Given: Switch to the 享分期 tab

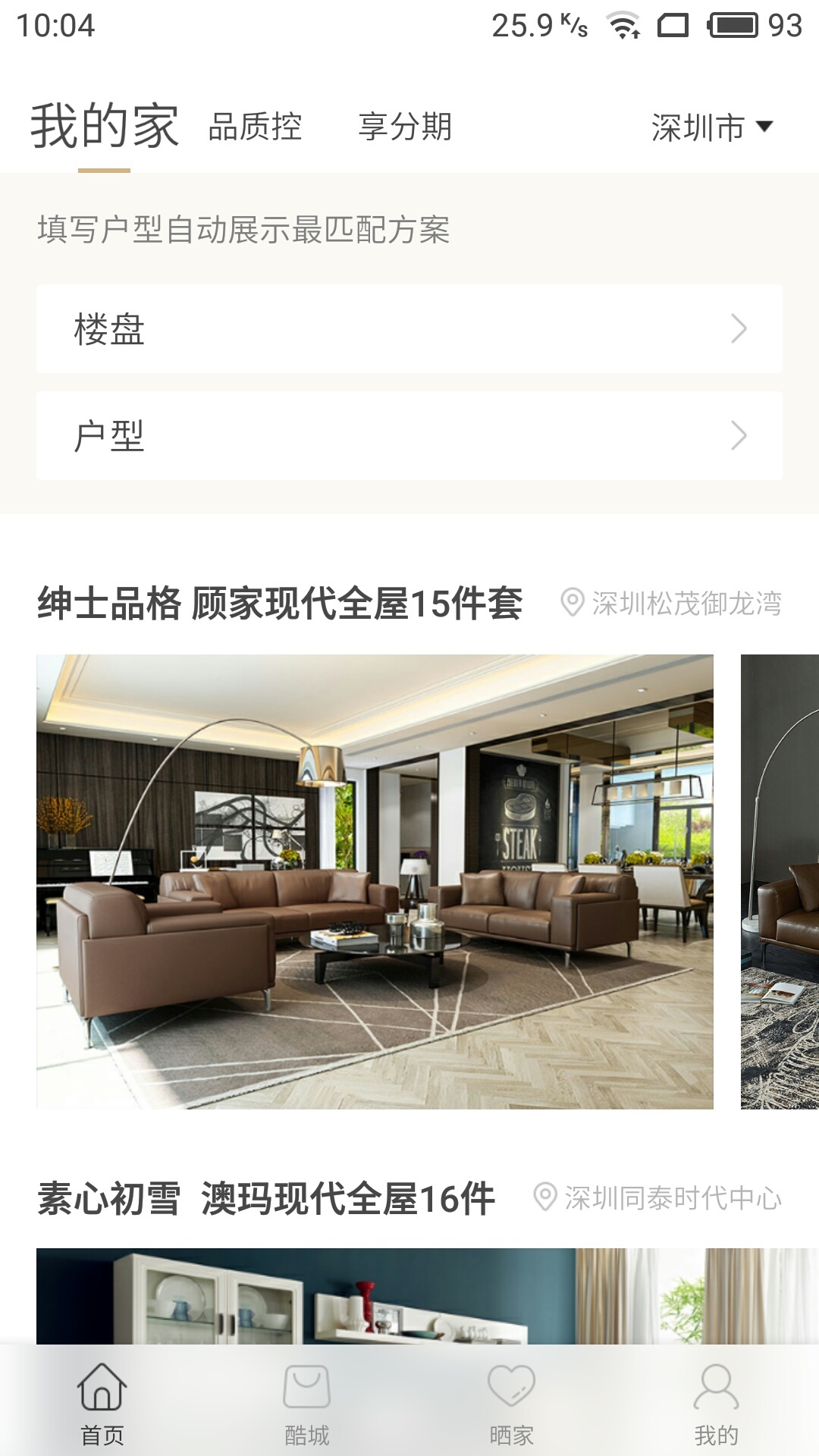Looking at the screenshot, I should 405,127.
